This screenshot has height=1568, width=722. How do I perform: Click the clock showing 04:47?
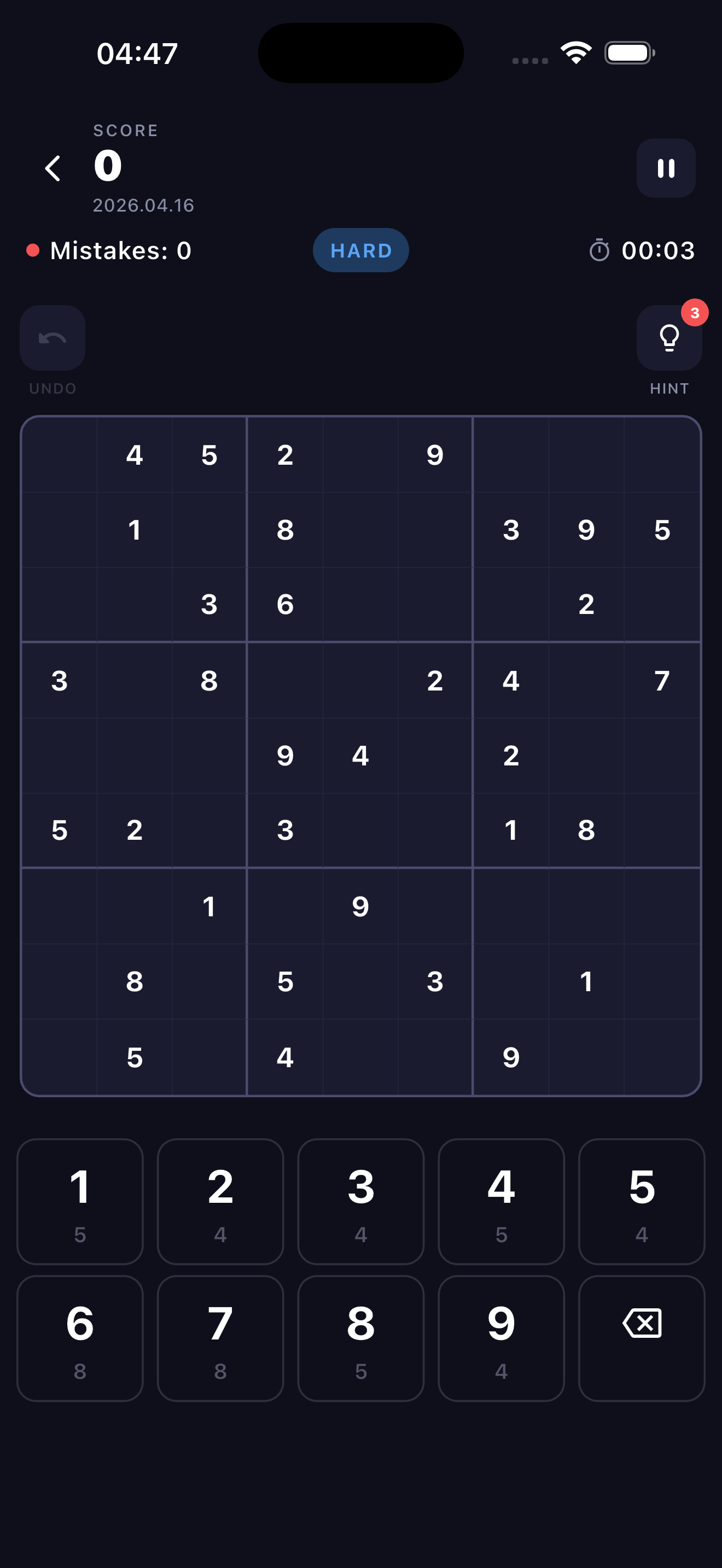[x=138, y=52]
